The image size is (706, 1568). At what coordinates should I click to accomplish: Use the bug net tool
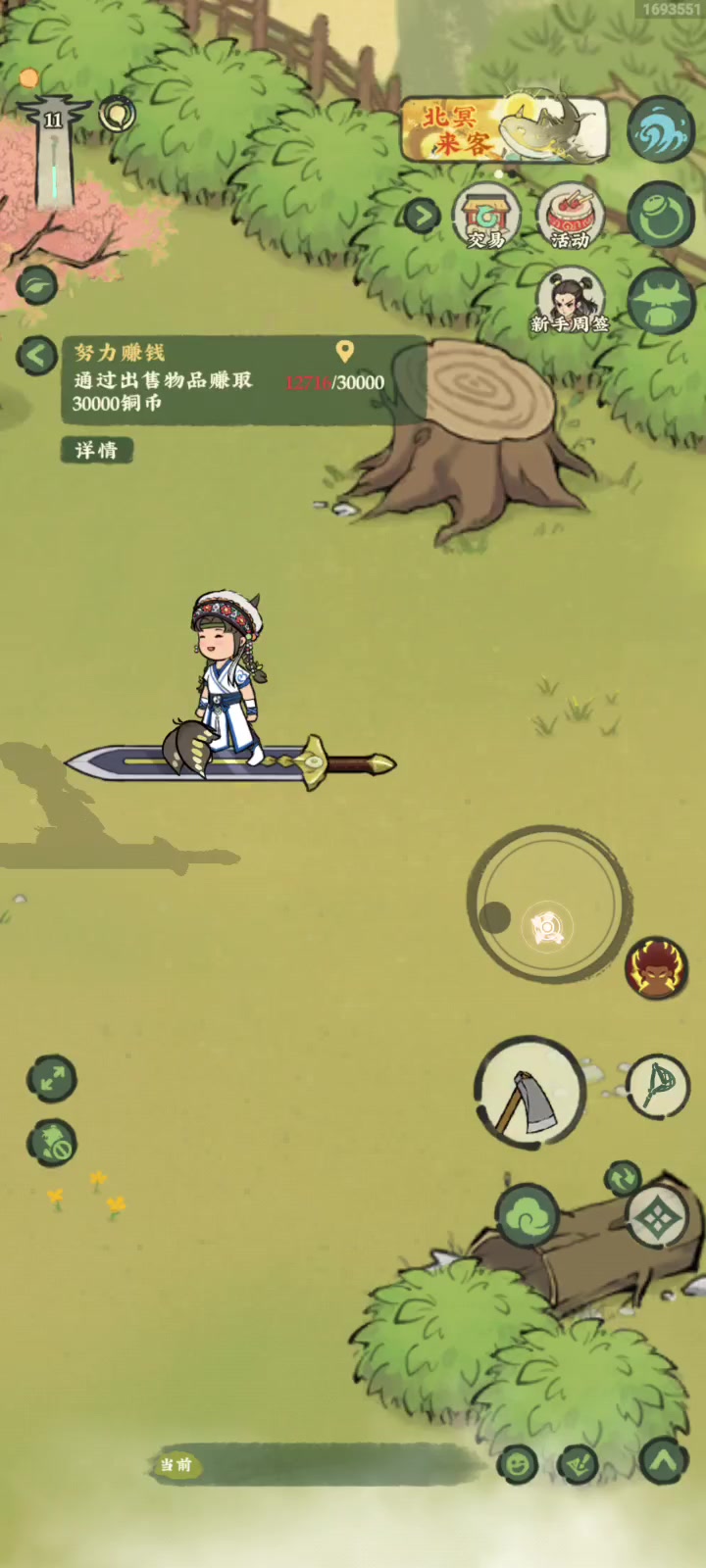657,1084
